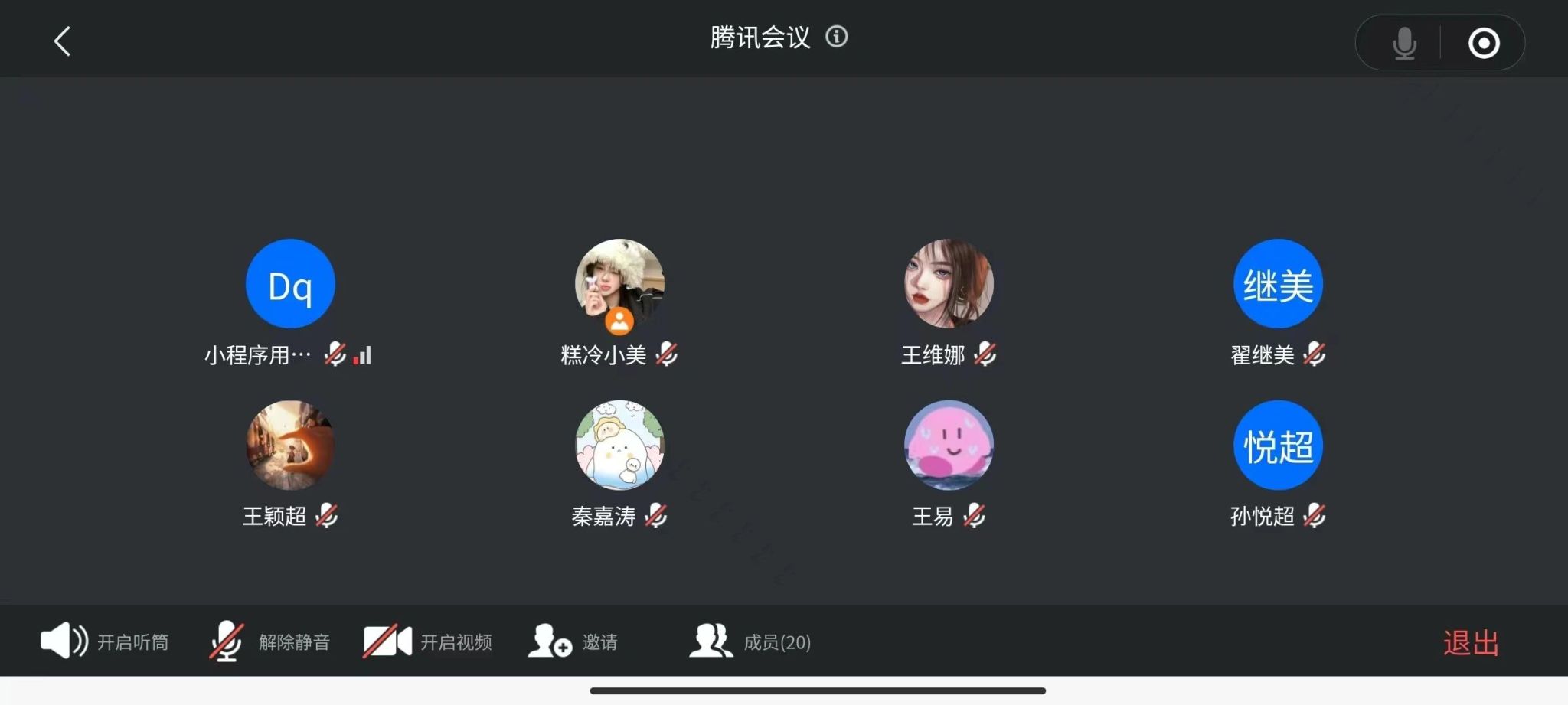Tap the 悦超 avatar of 孙悦超
Screen dimensions: 1568x705
click(x=1278, y=445)
